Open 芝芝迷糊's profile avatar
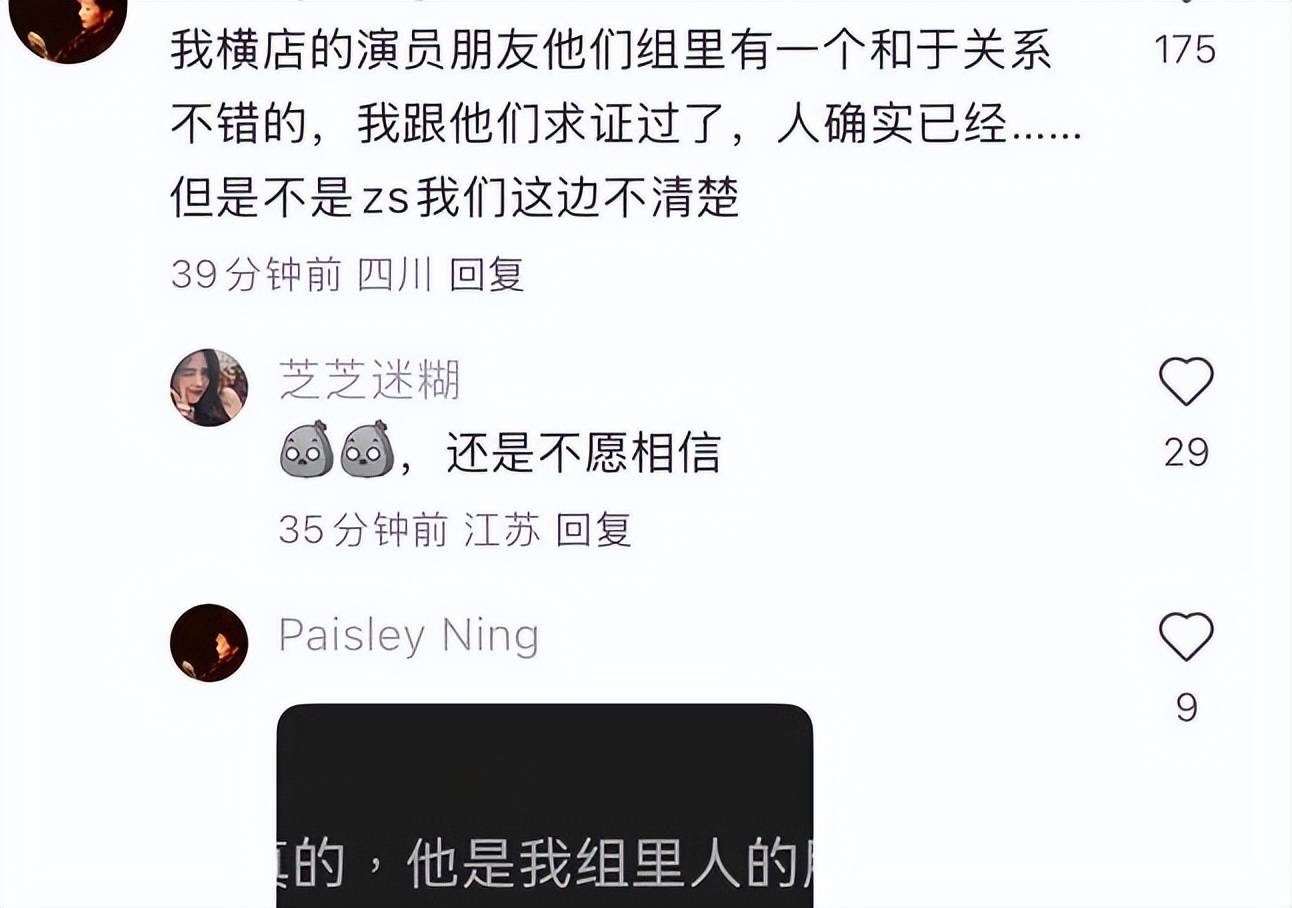Screen dimensions: 1292x908 [x=208, y=388]
